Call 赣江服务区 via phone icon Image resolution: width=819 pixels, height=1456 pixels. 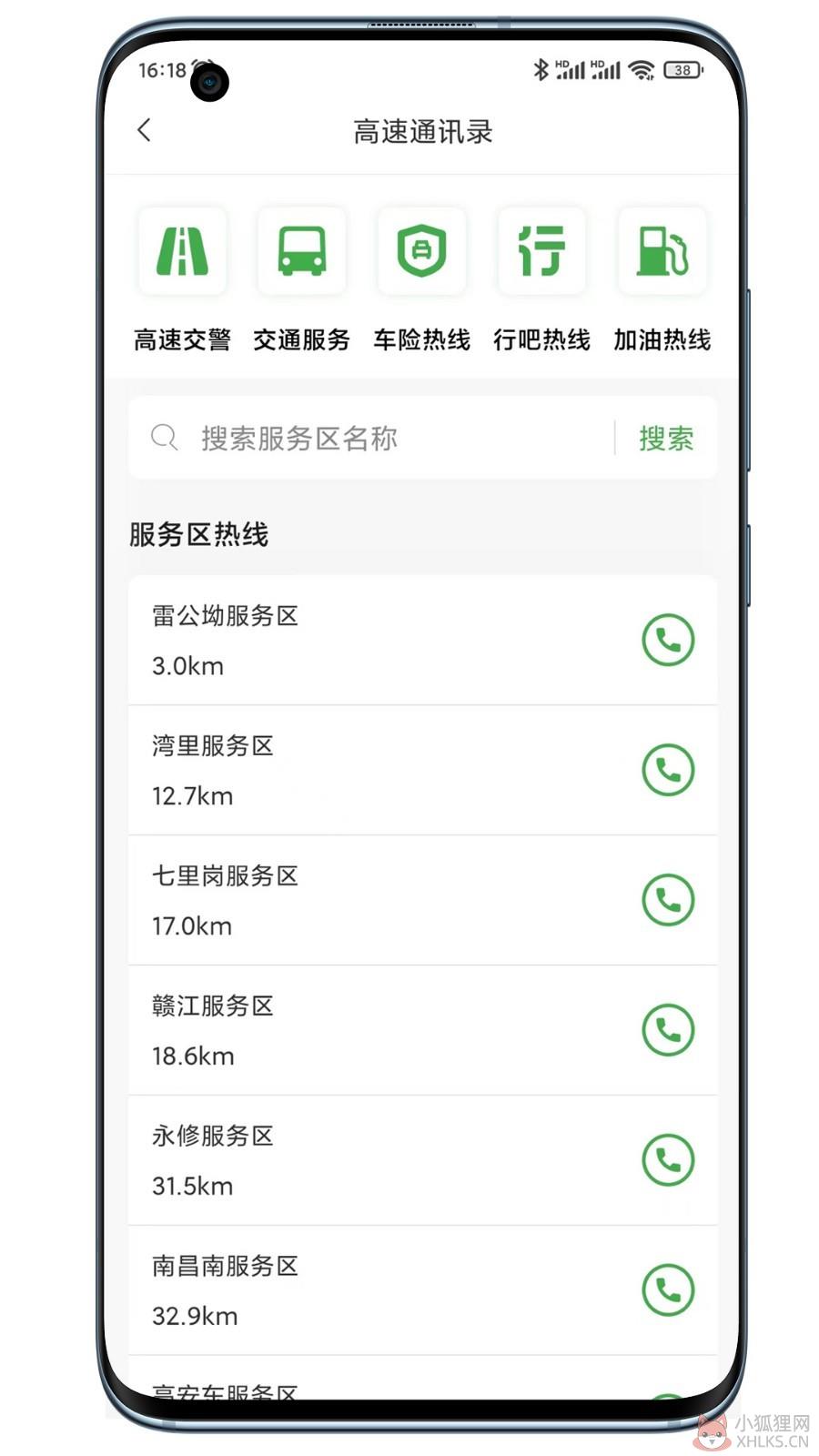tap(668, 1030)
